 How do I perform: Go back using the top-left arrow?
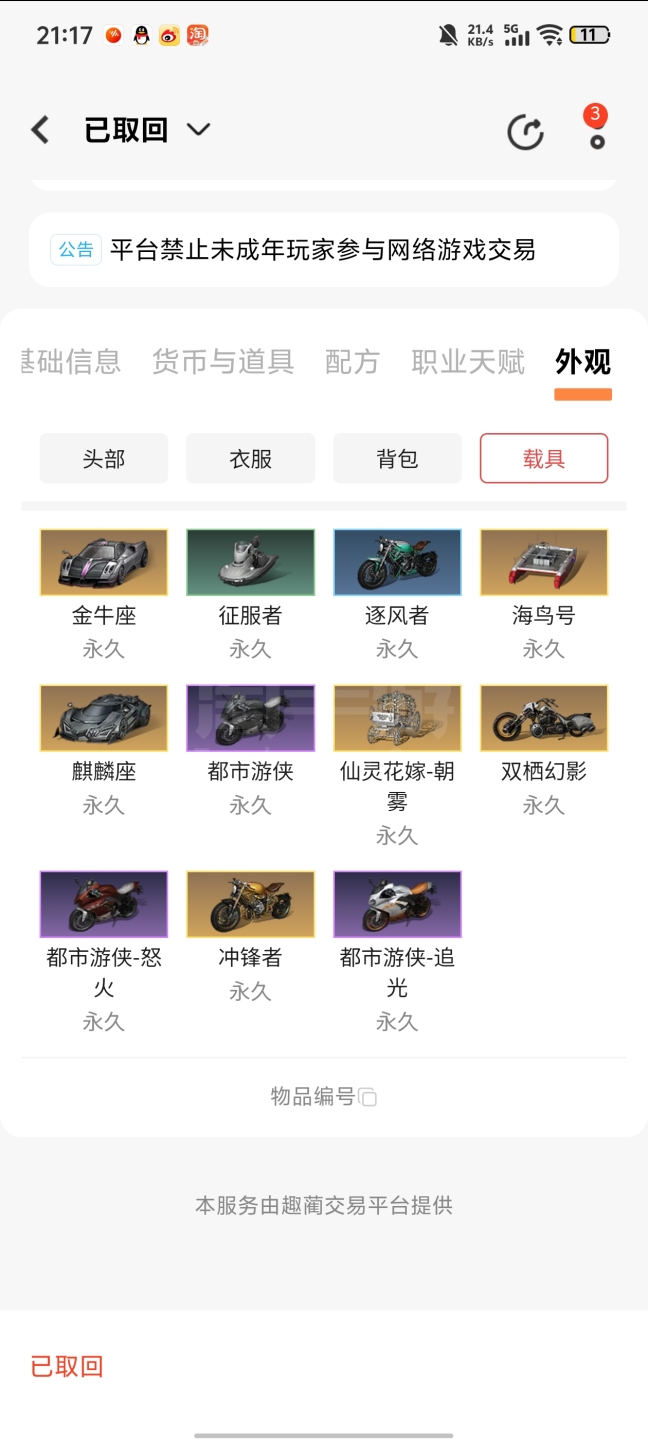(x=40, y=130)
